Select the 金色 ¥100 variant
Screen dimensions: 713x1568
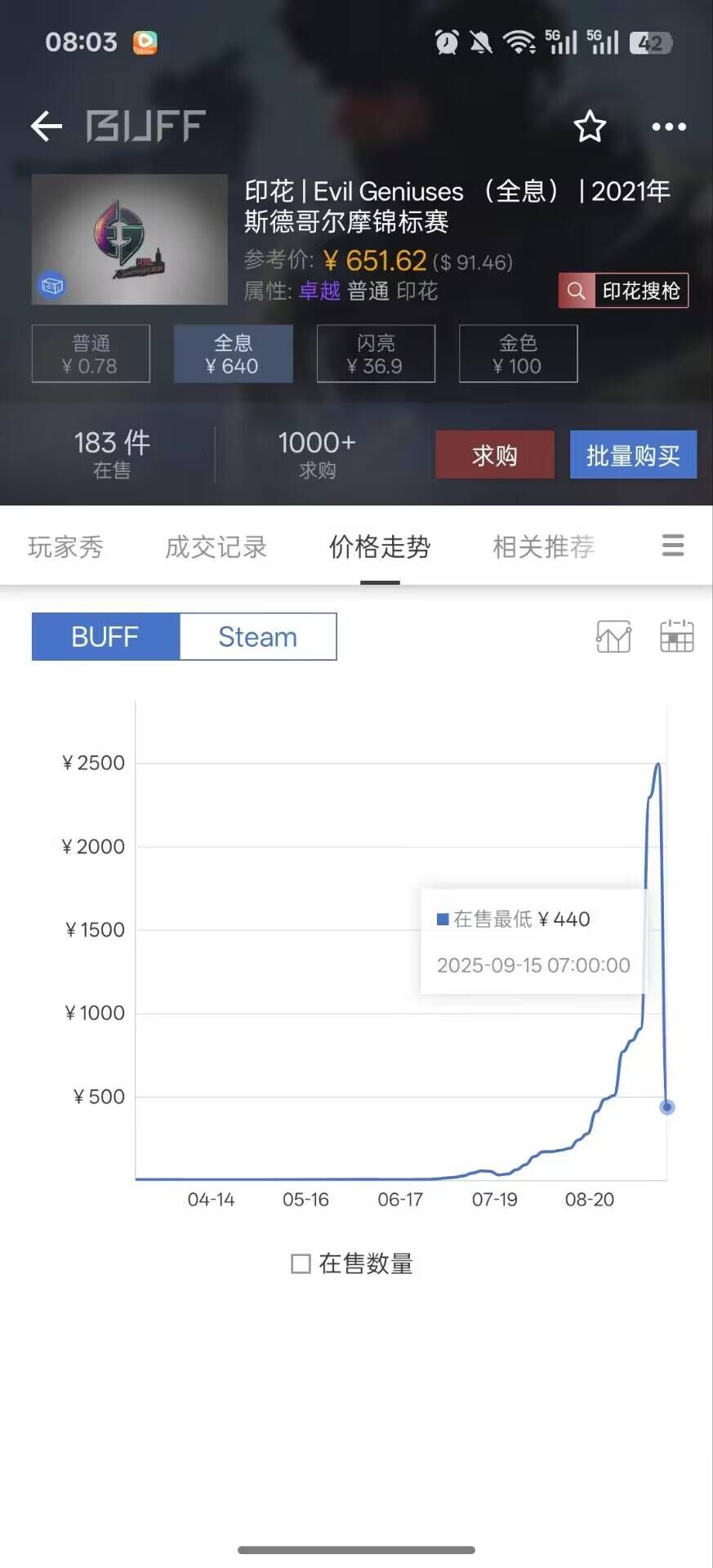pyautogui.click(x=518, y=354)
